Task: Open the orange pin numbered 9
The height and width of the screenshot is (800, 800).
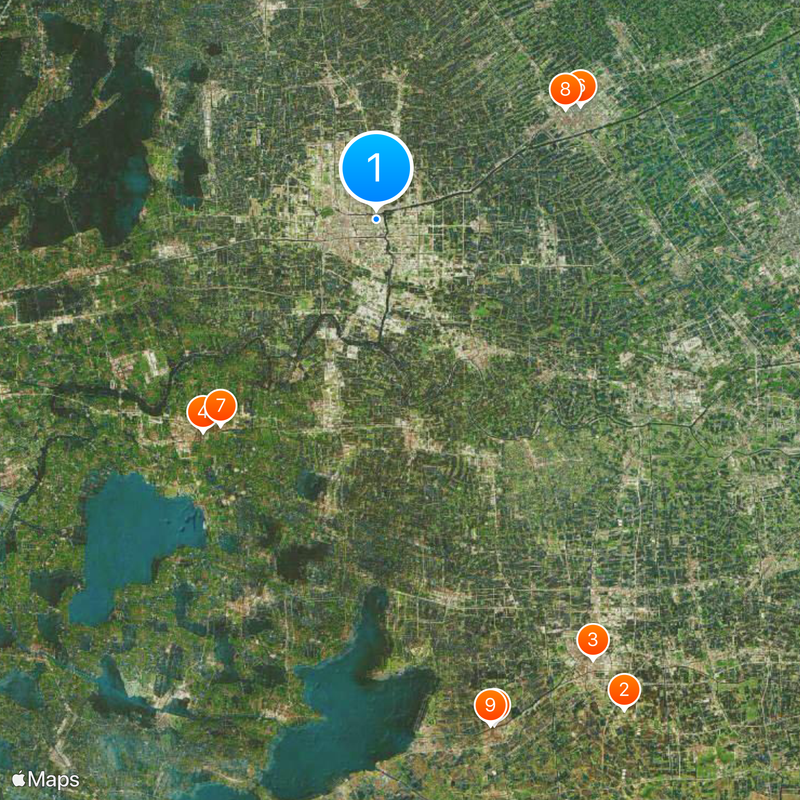Action: [x=489, y=705]
